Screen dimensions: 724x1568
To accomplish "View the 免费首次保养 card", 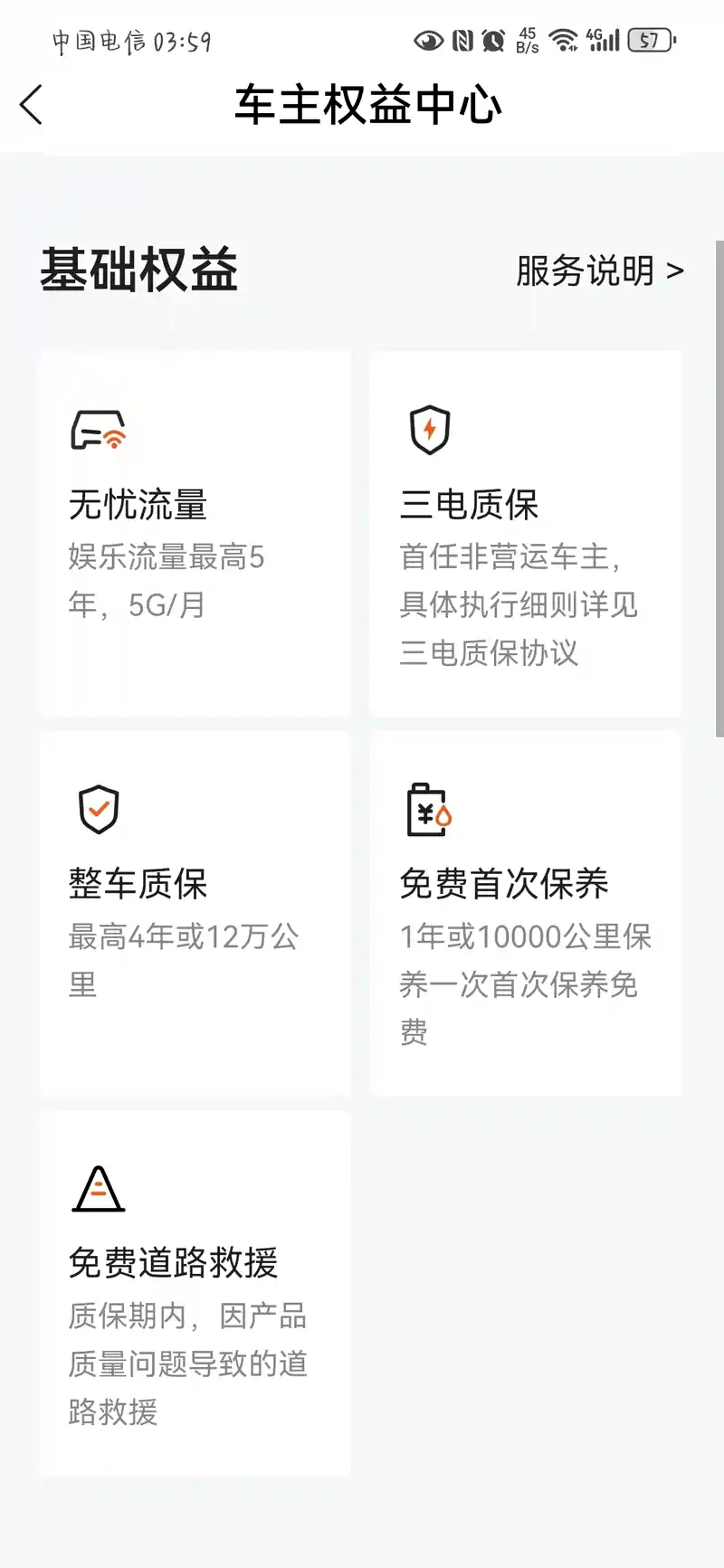I will (525, 914).
